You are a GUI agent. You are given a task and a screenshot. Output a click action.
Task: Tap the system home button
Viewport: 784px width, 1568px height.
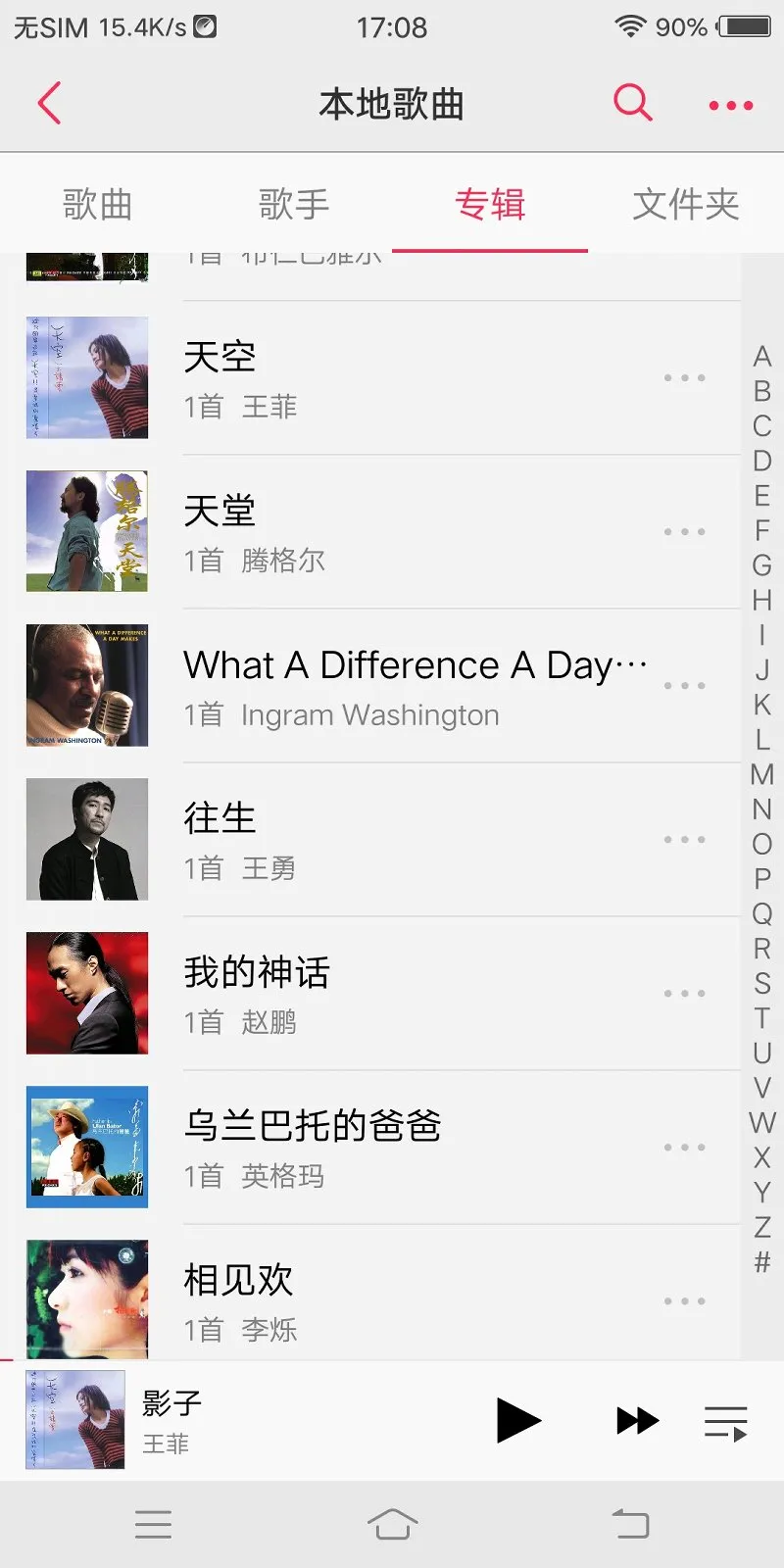tap(392, 1525)
